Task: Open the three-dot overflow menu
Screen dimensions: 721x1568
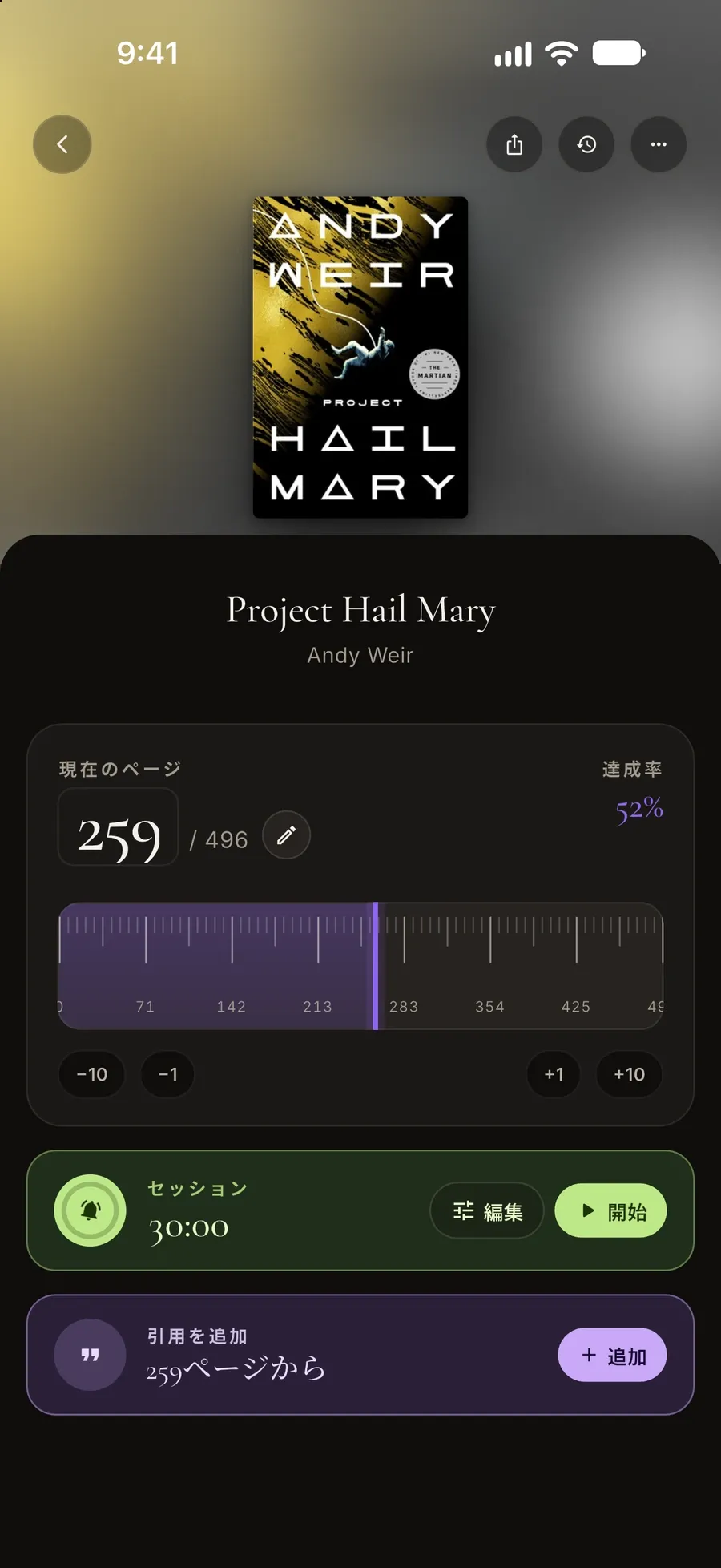Action: 659,144
